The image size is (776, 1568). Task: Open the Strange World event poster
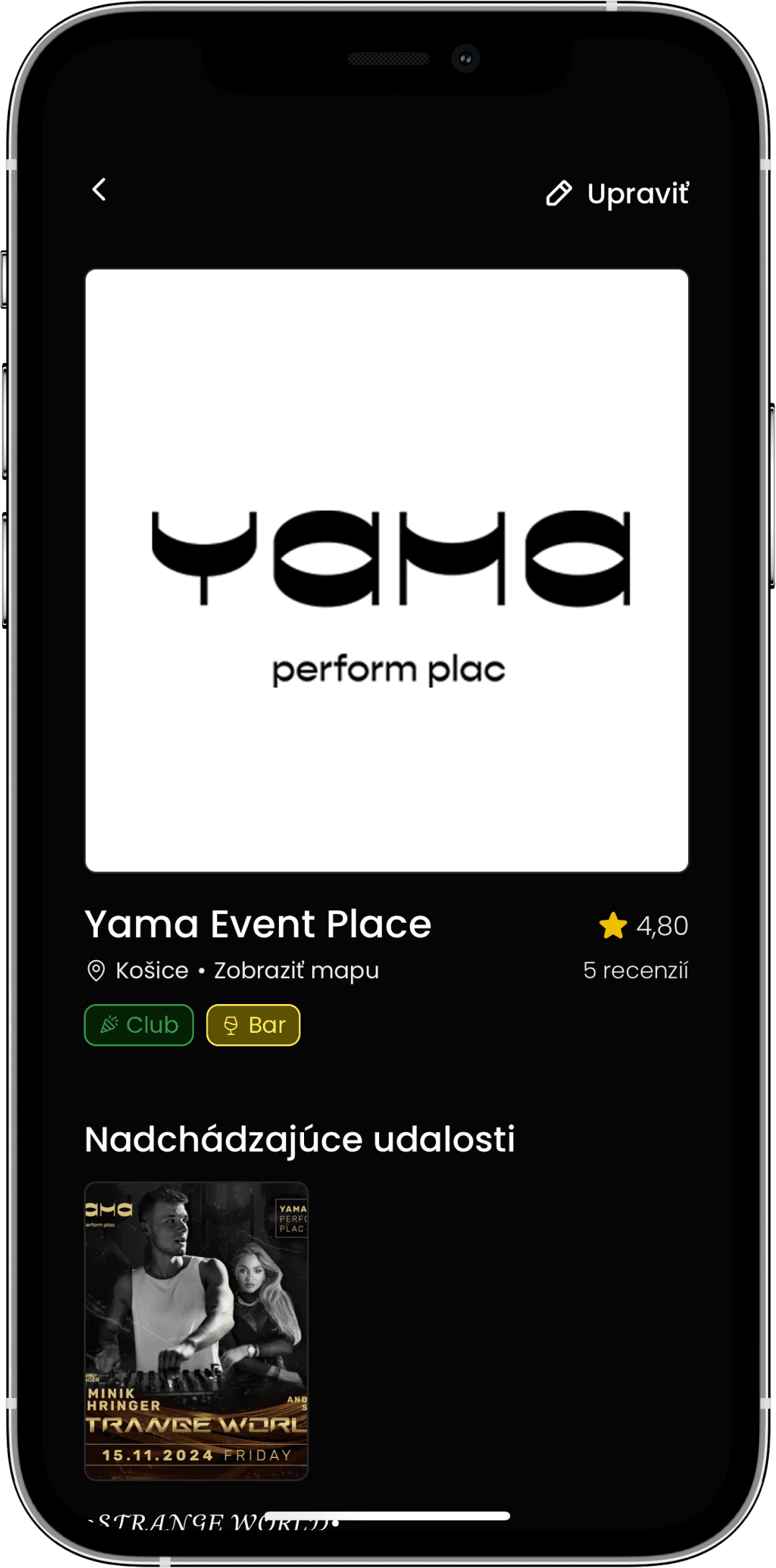tap(196, 1330)
